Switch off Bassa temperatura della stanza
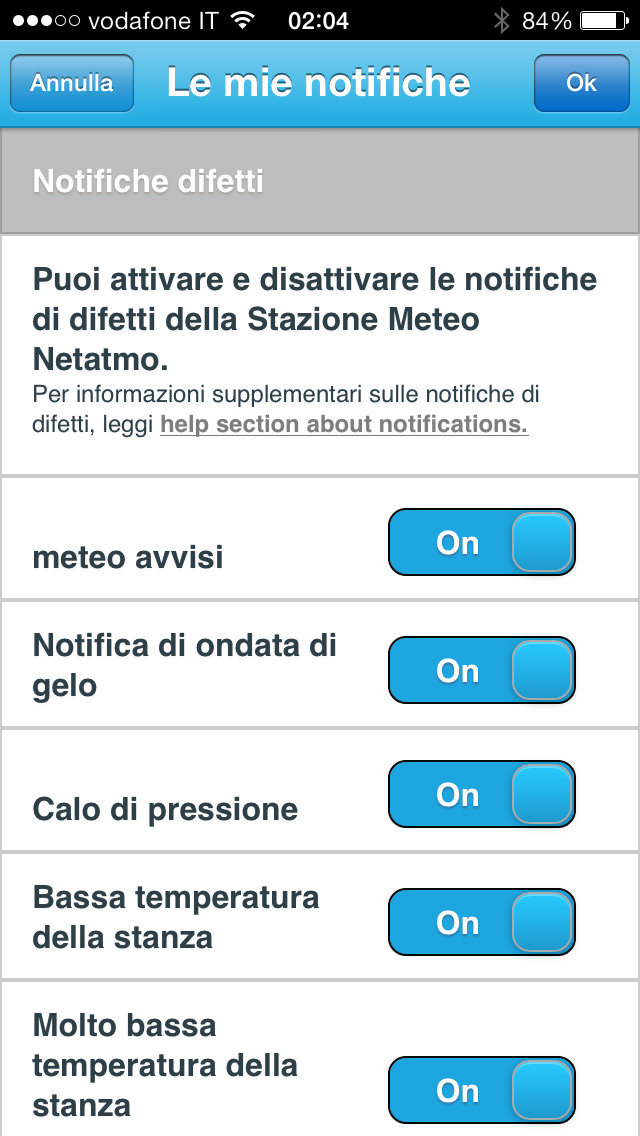 pos(481,922)
